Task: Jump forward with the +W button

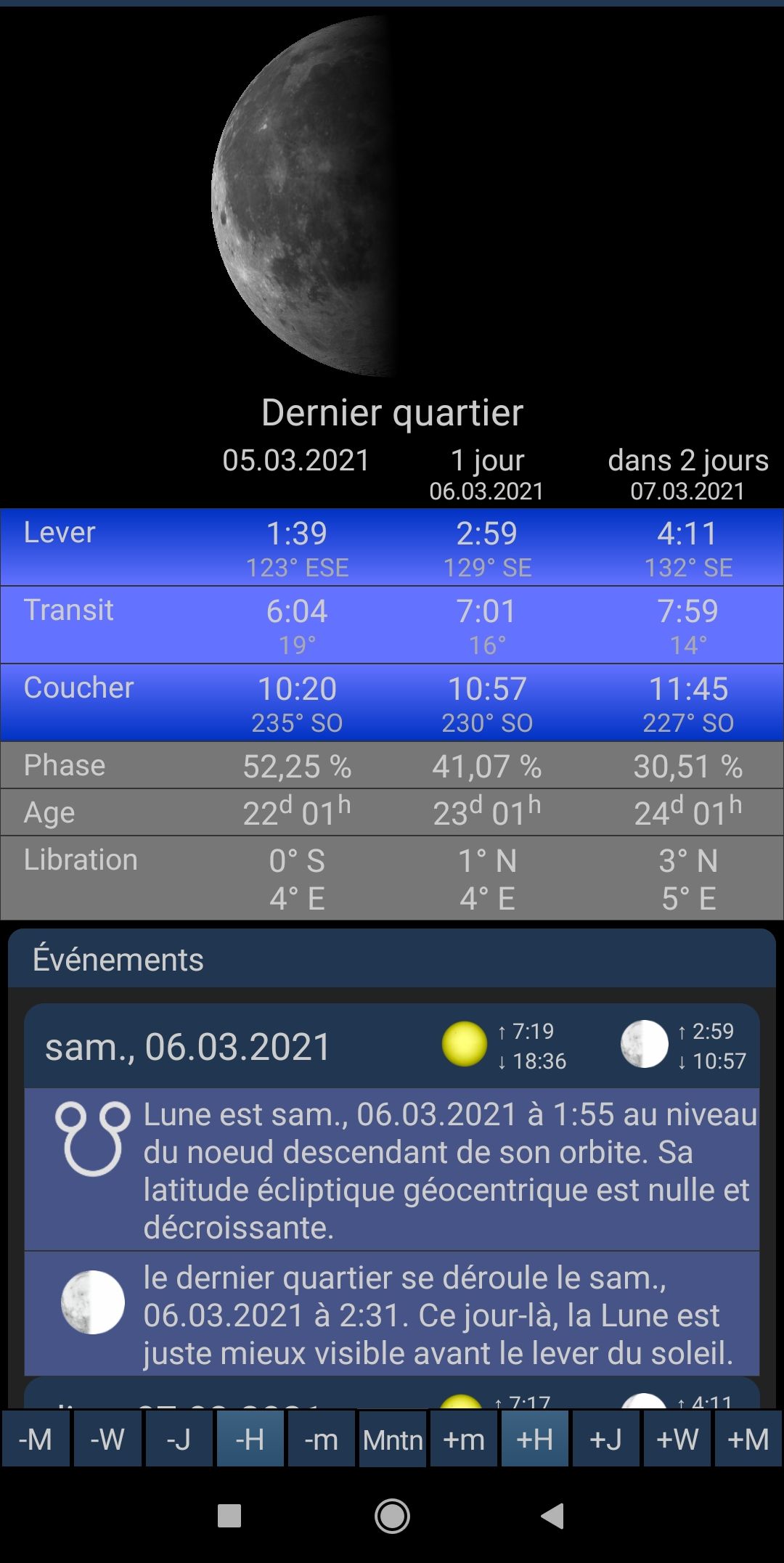Action: click(x=677, y=1439)
